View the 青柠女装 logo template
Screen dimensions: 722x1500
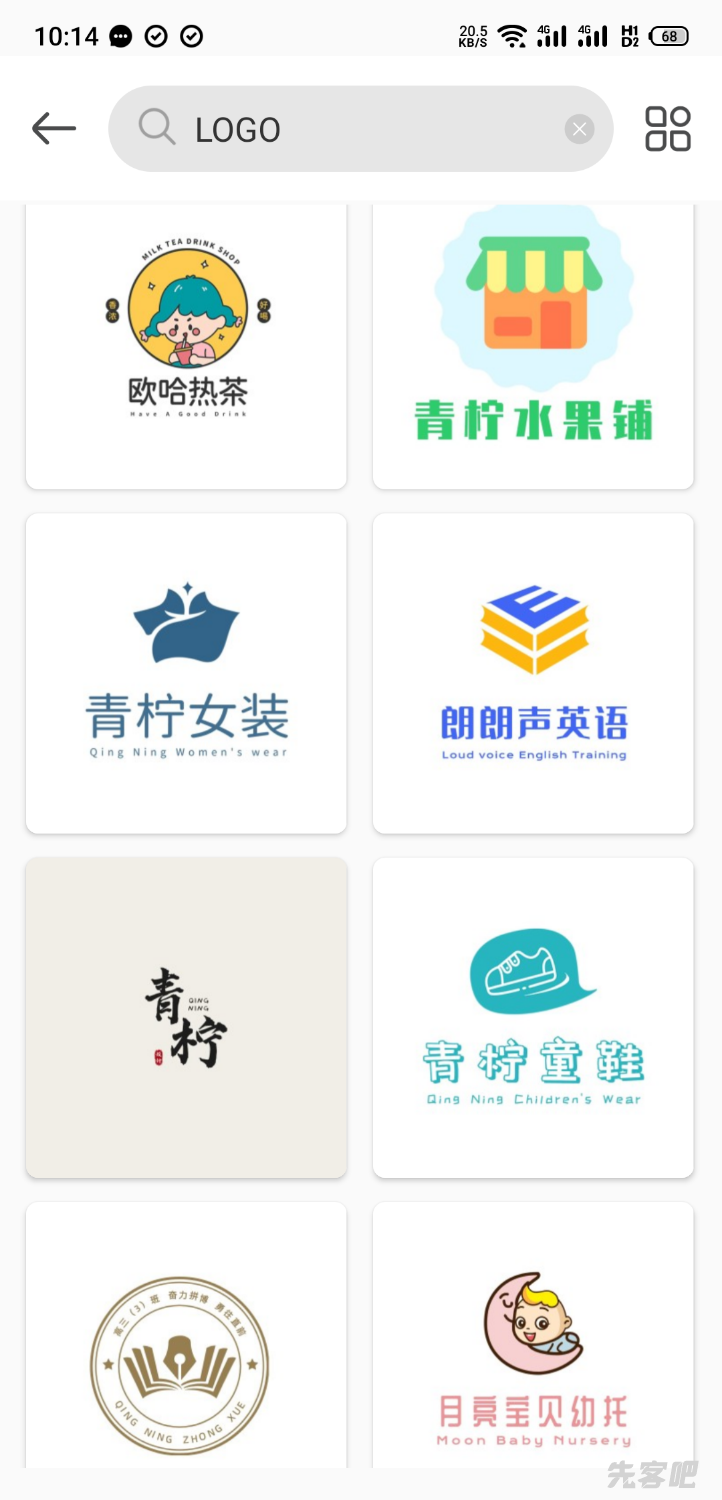coord(186,673)
